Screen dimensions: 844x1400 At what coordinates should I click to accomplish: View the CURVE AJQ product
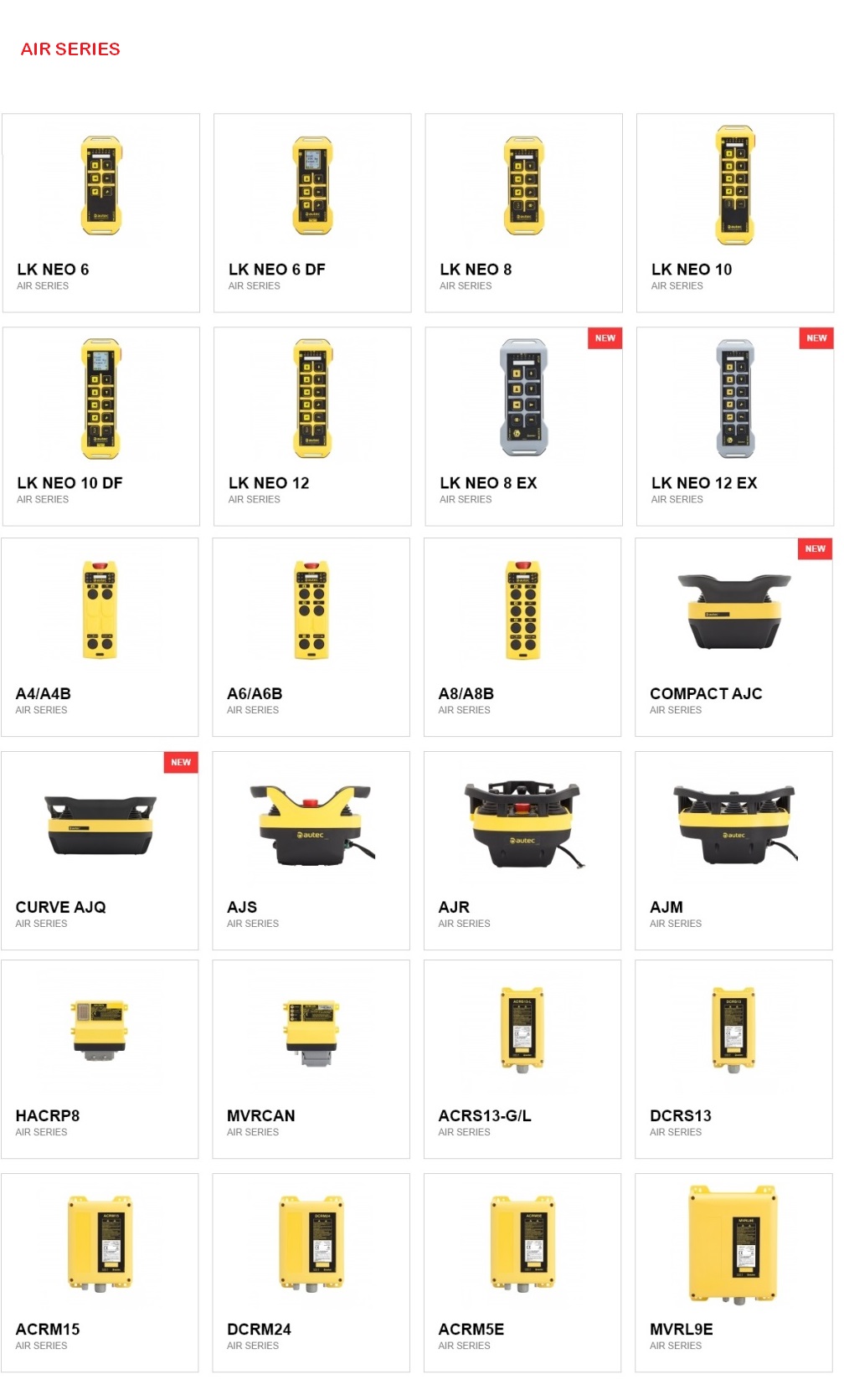pos(100,851)
